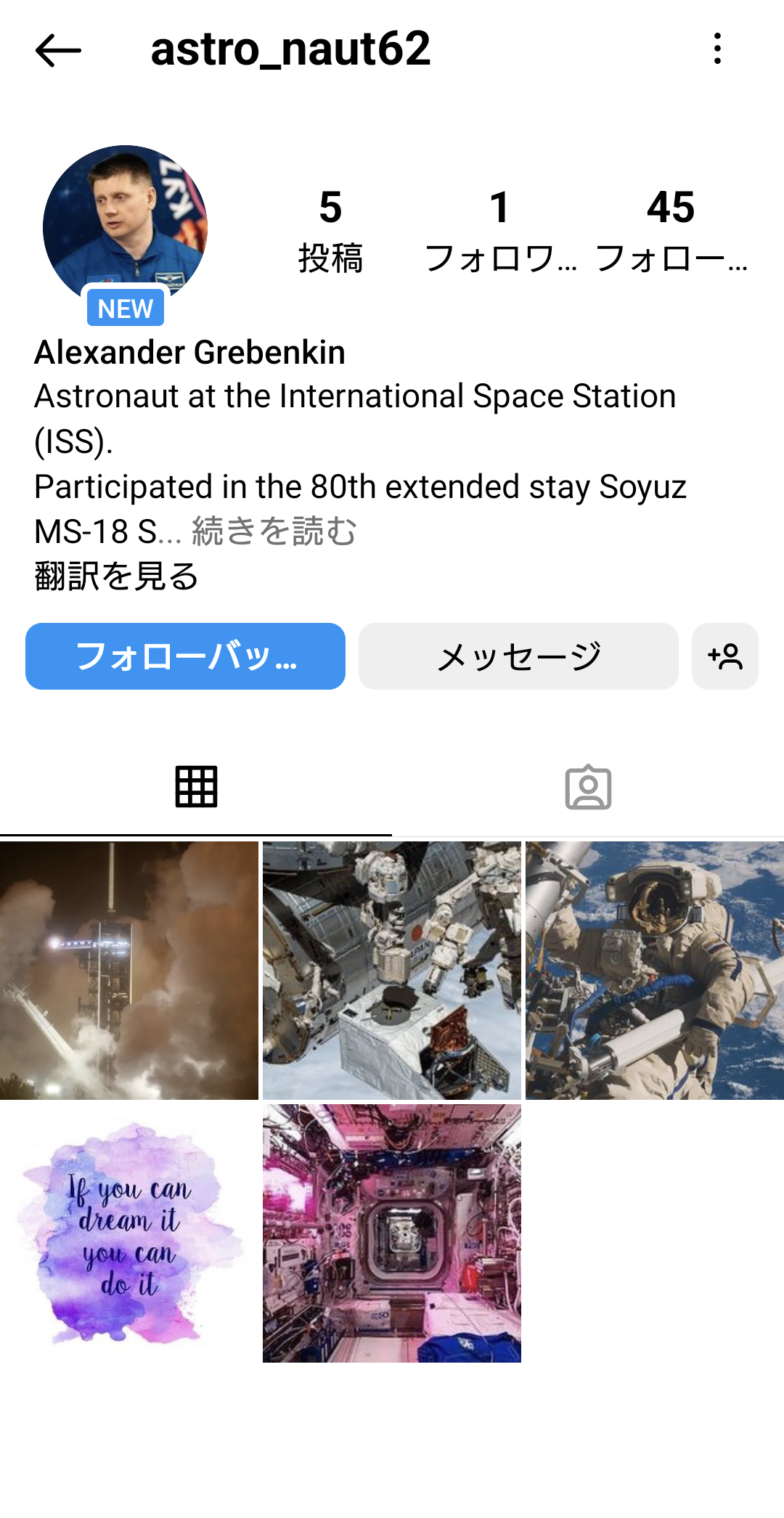Open the three-dot options menu

click(718, 51)
